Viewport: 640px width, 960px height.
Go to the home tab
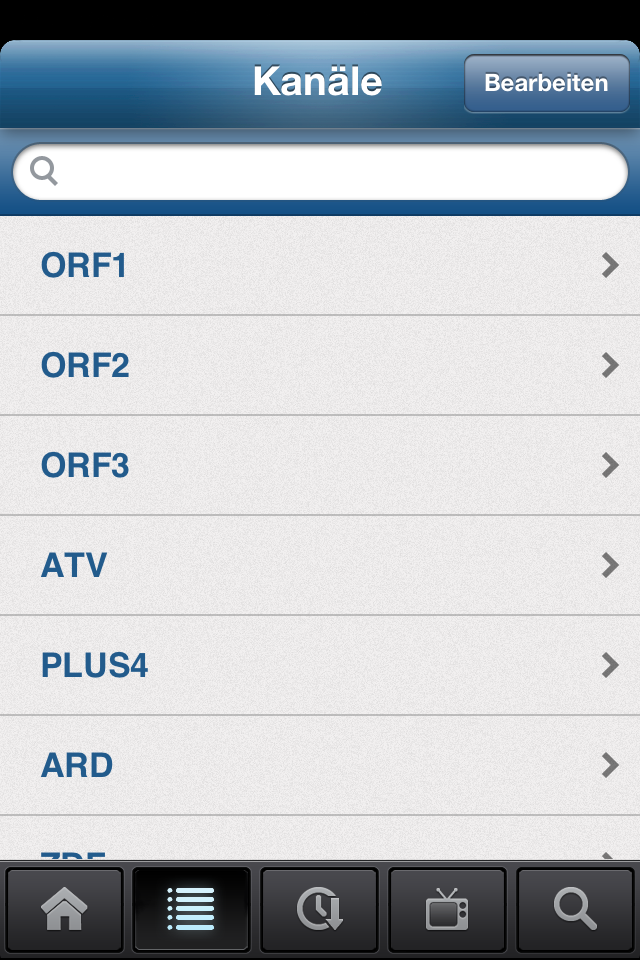tap(64, 910)
